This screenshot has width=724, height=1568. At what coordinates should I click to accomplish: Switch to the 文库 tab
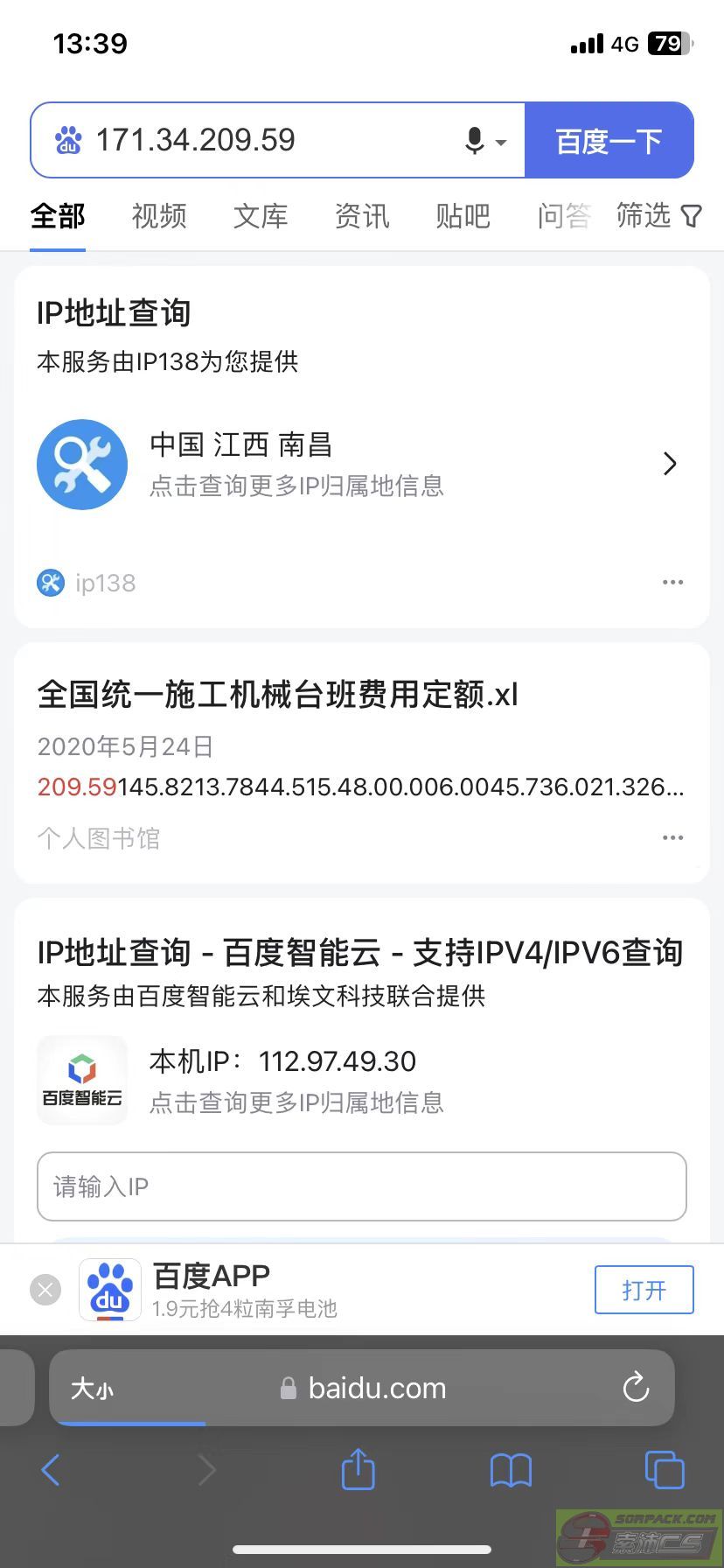261,215
